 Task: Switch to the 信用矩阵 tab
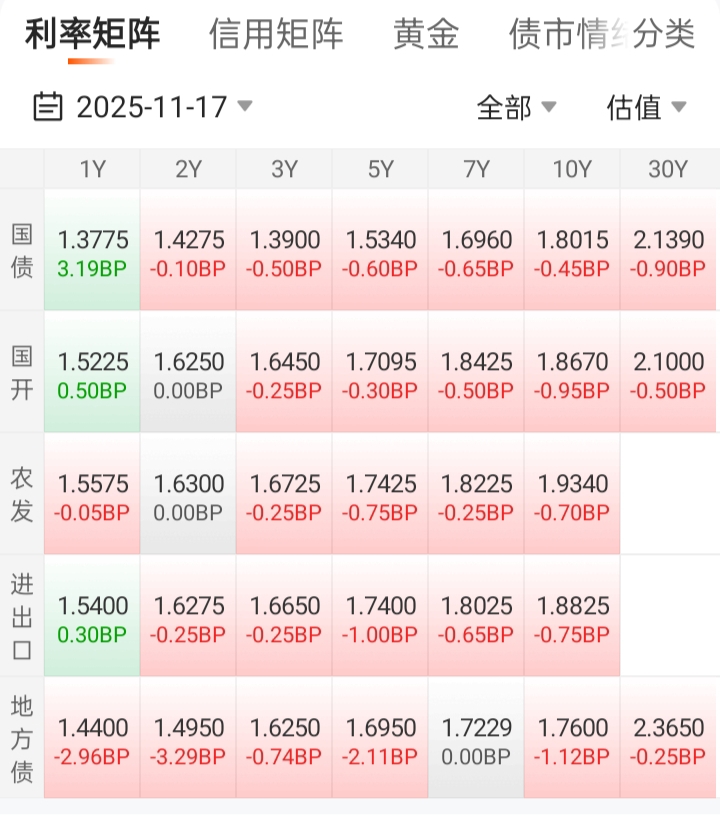click(276, 35)
